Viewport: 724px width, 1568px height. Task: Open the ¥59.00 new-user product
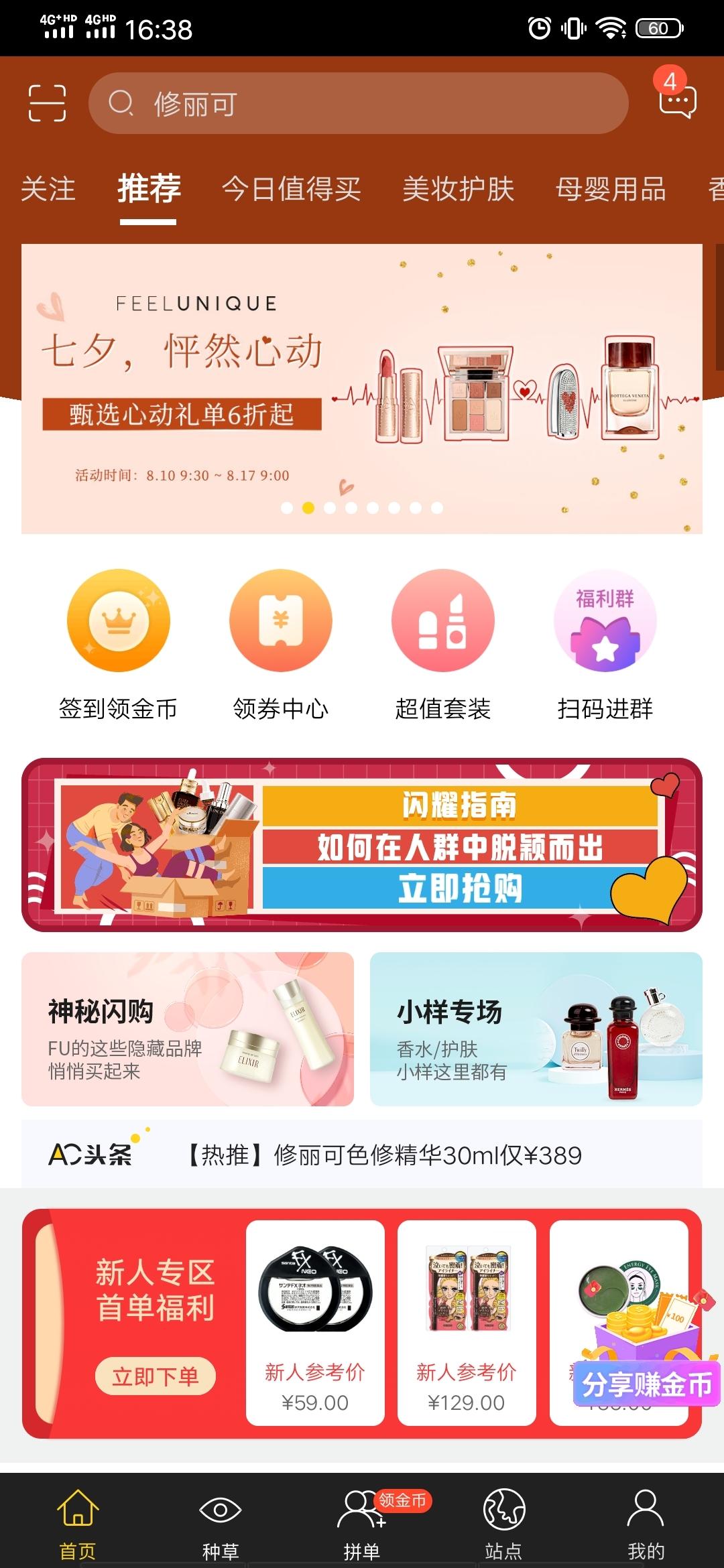coord(315,1323)
